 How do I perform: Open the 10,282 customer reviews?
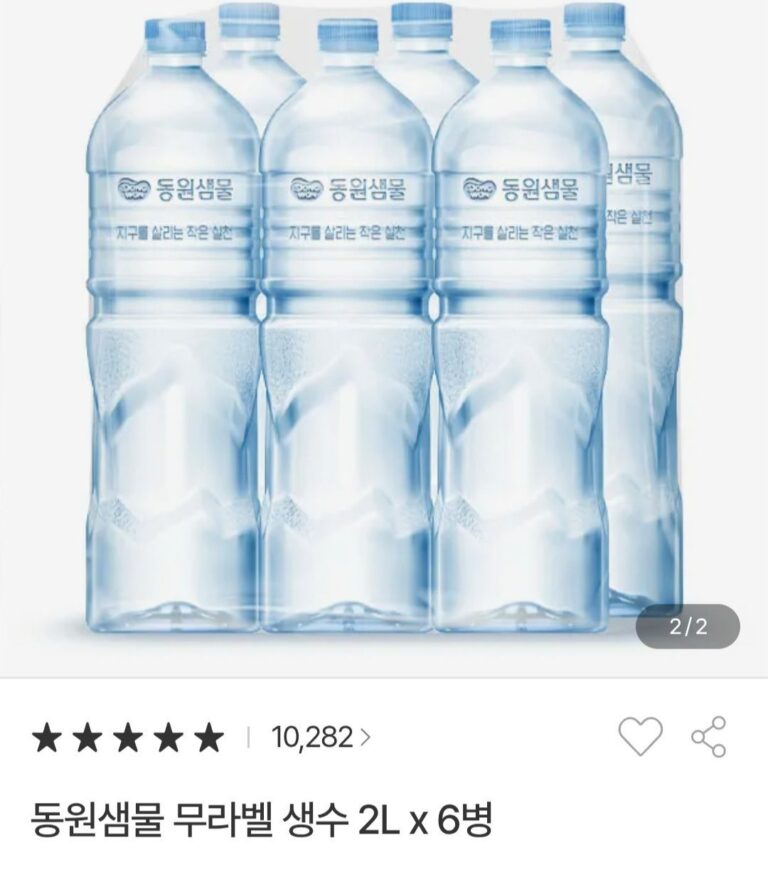tap(320, 738)
